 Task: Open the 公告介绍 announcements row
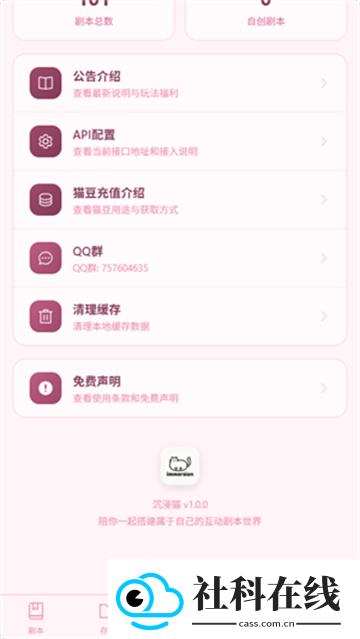[x=180, y=83]
